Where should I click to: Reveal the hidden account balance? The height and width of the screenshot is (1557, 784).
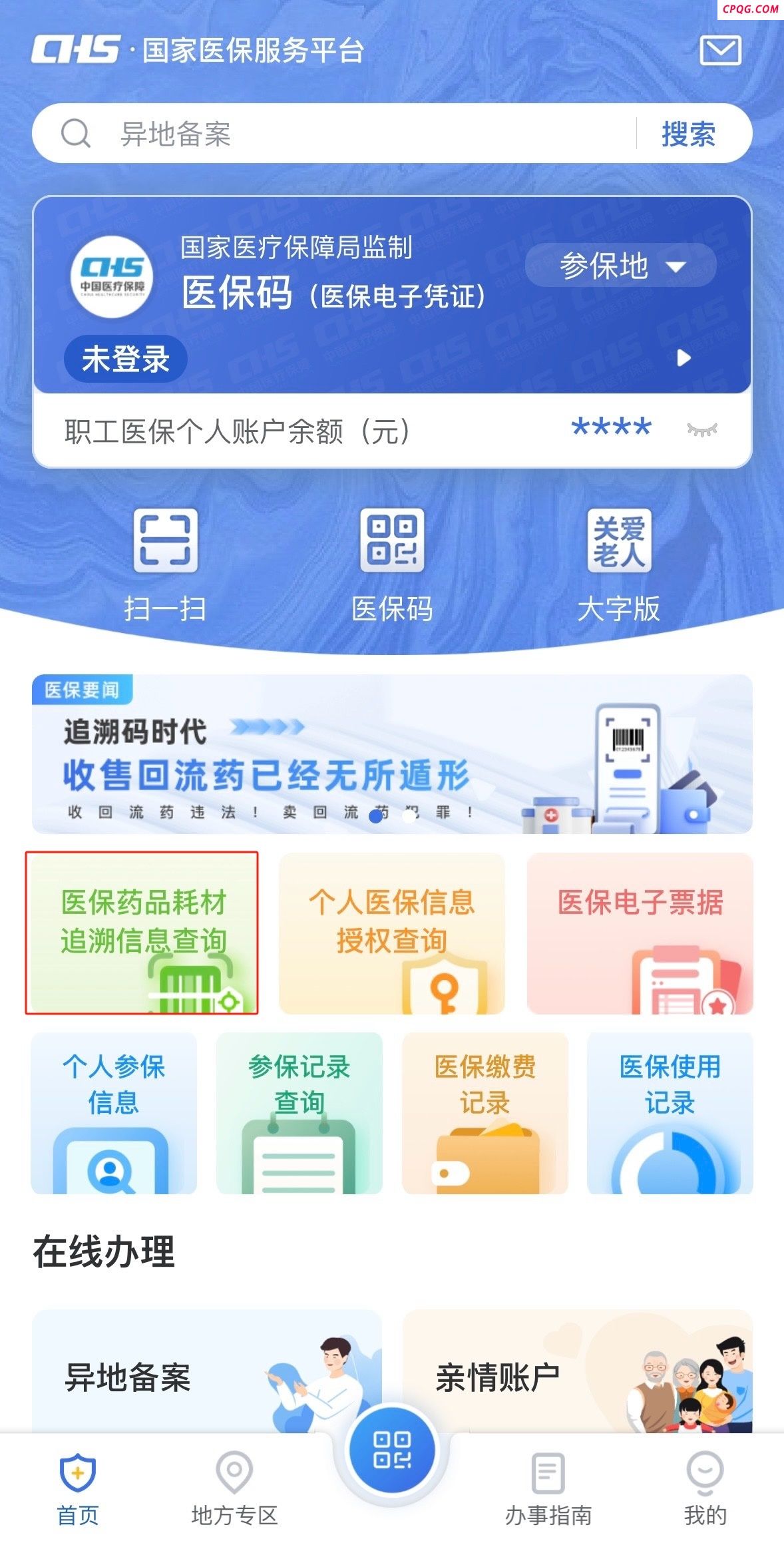tap(702, 429)
